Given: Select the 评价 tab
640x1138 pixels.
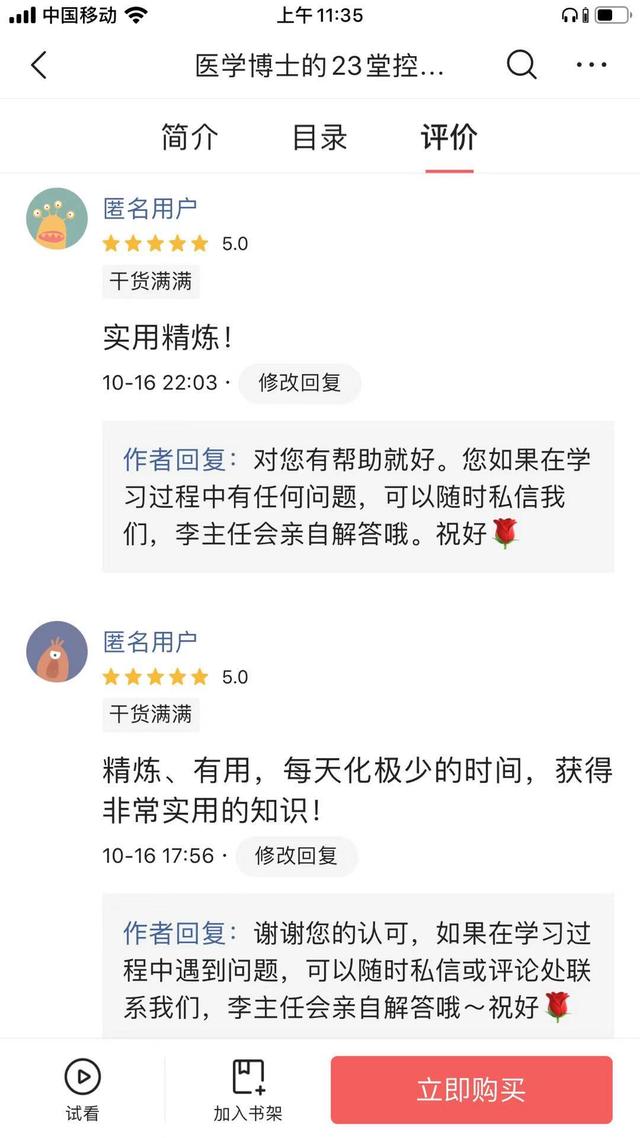Looking at the screenshot, I should 449,137.
